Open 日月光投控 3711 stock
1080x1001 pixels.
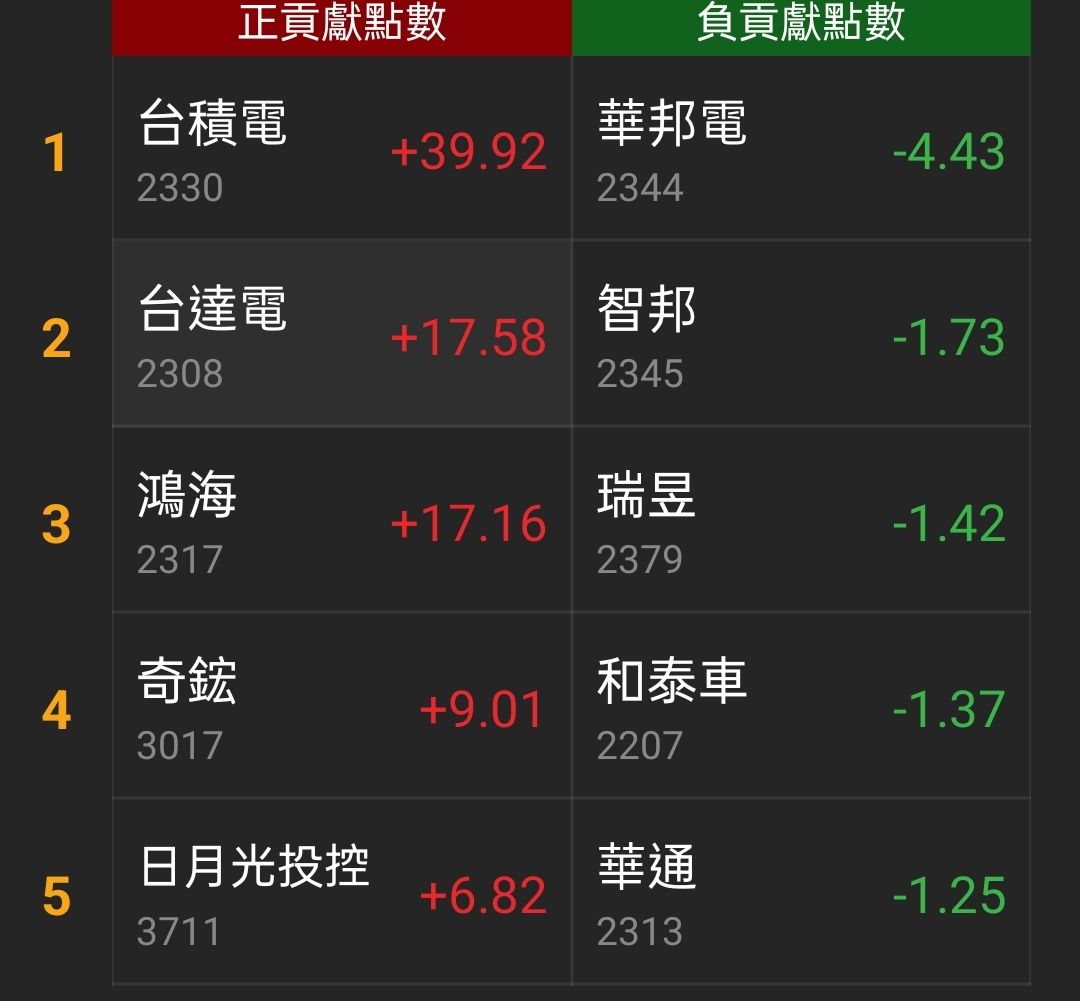(x=341, y=892)
